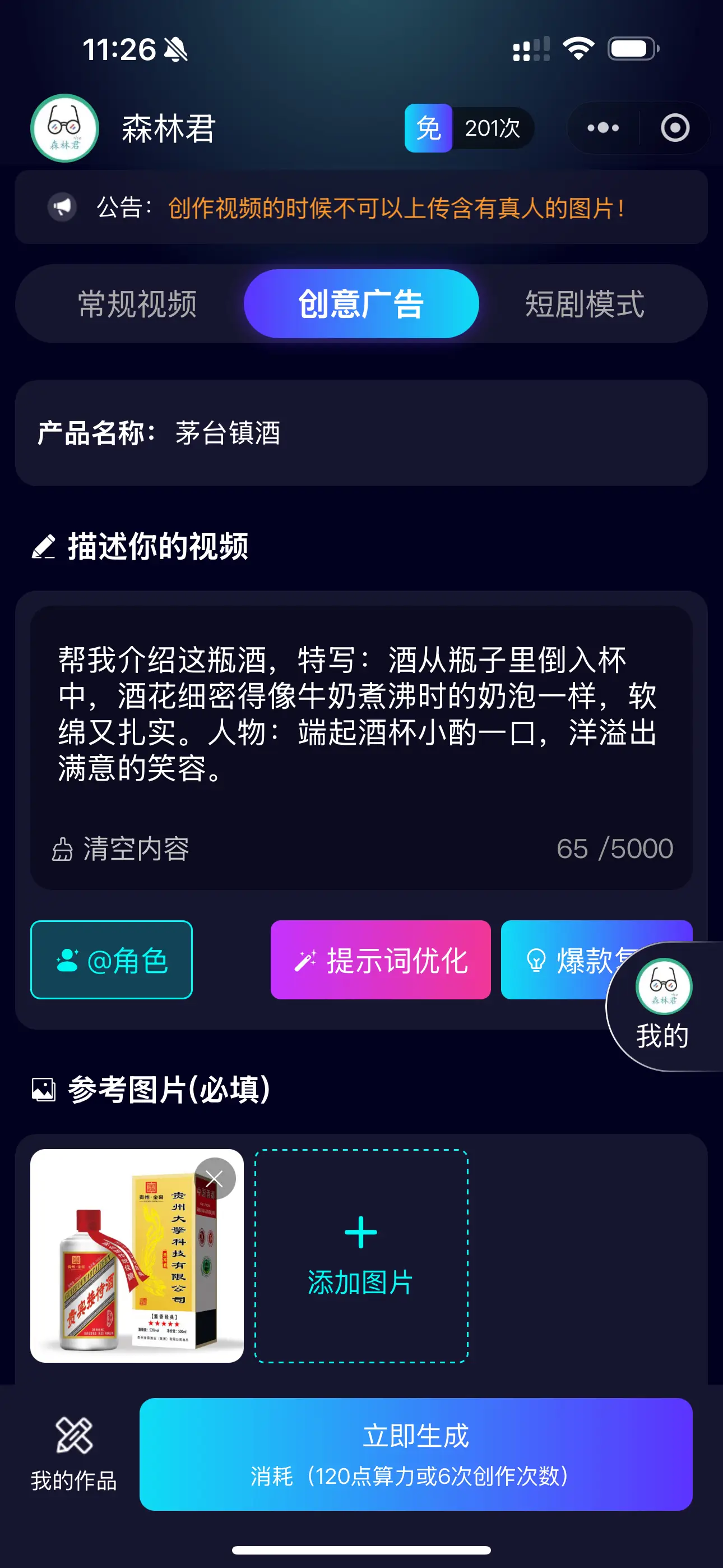Close the mini-program with the circle icon
The image size is (723, 1568).
675,128
